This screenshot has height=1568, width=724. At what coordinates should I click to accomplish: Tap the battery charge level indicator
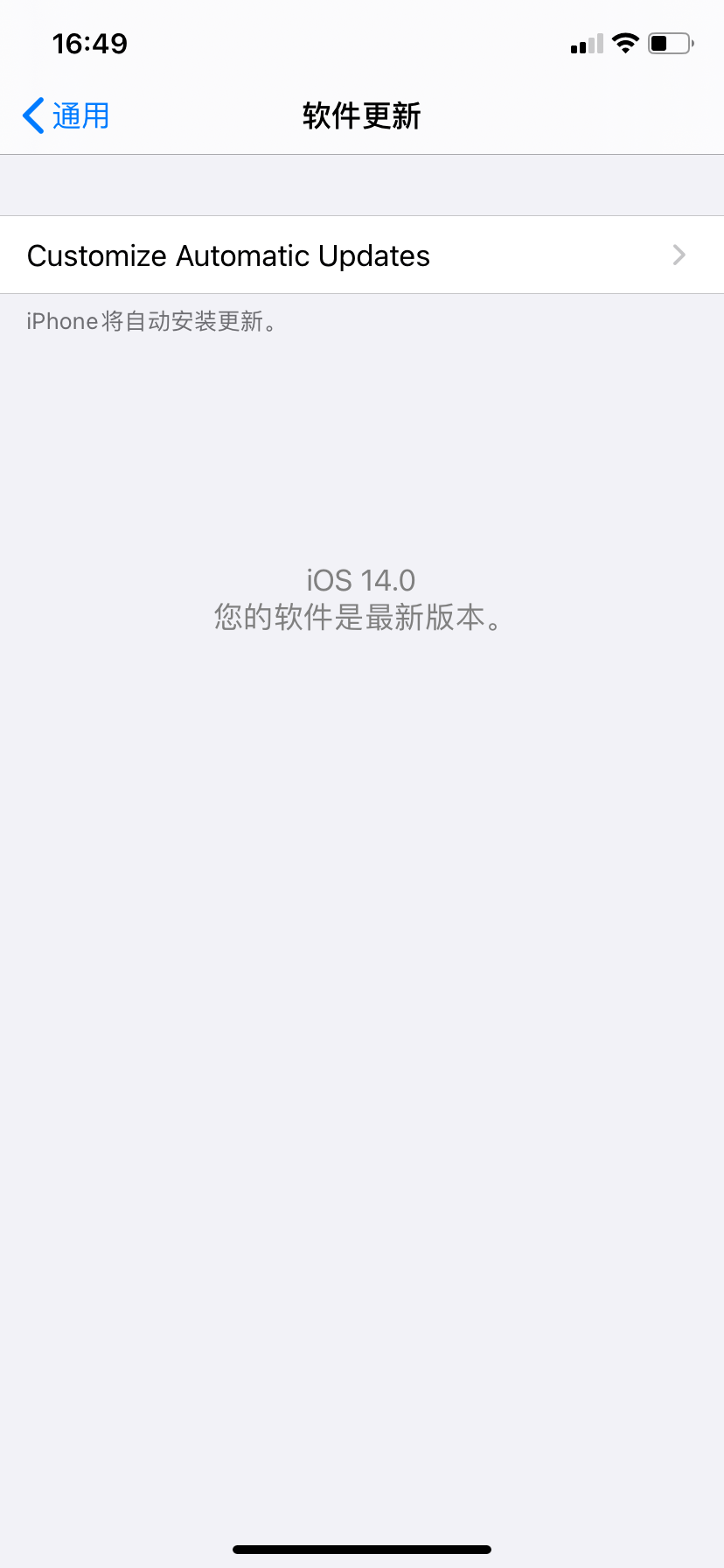click(x=670, y=42)
